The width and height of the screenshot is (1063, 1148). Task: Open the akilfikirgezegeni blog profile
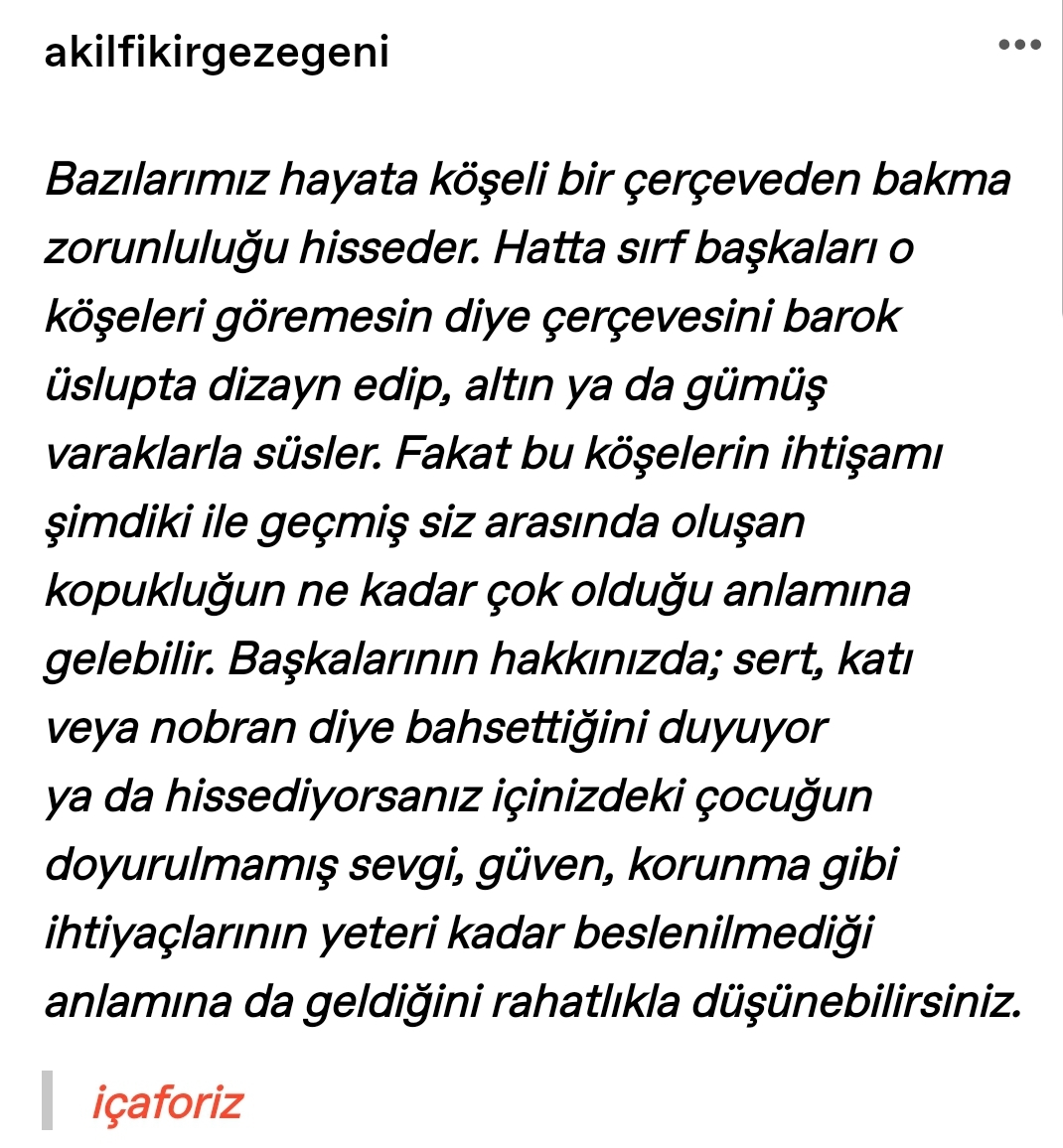click(x=217, y=53)
